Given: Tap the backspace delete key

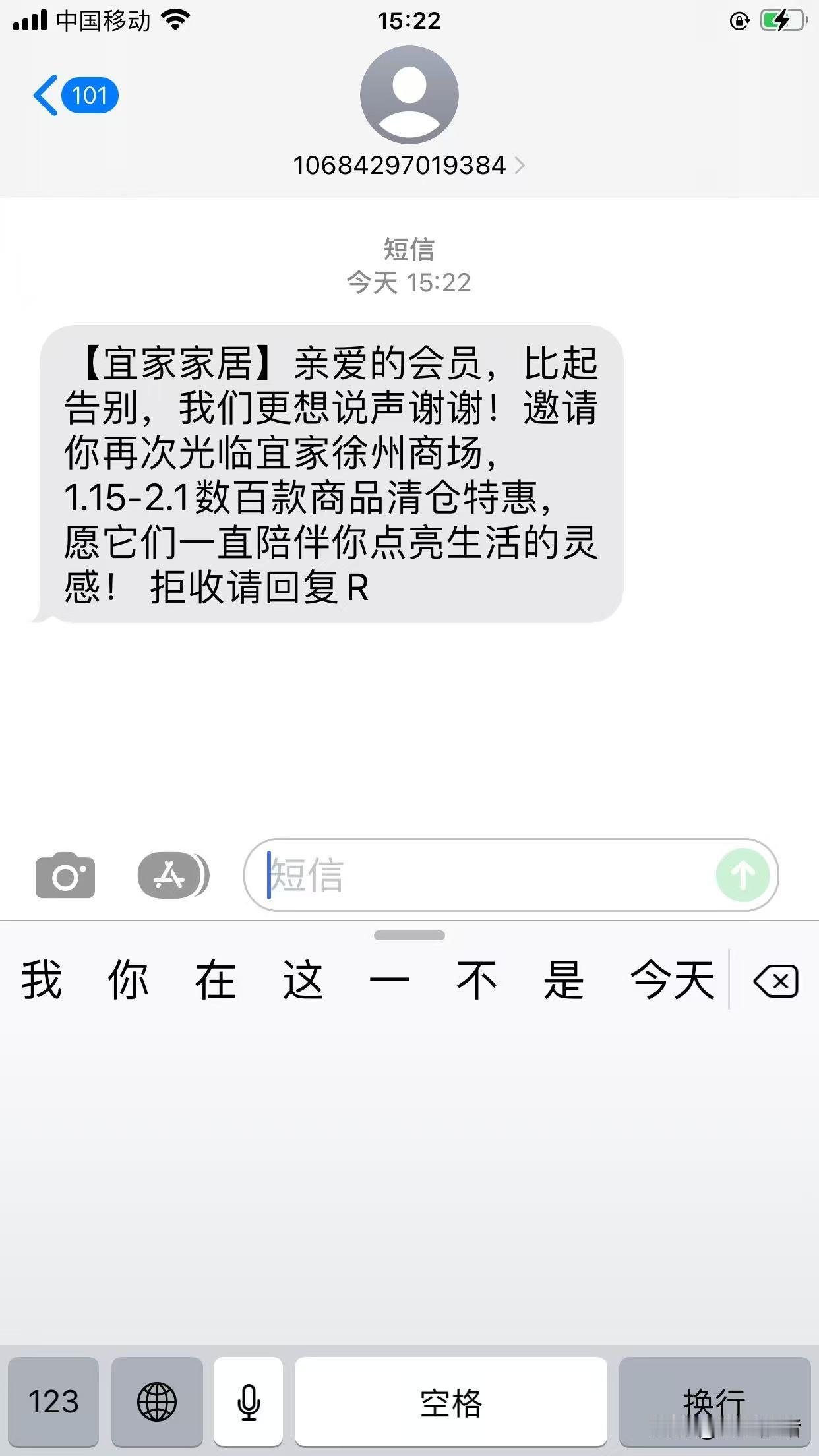Looking at the screenshot, I should 776,981.
